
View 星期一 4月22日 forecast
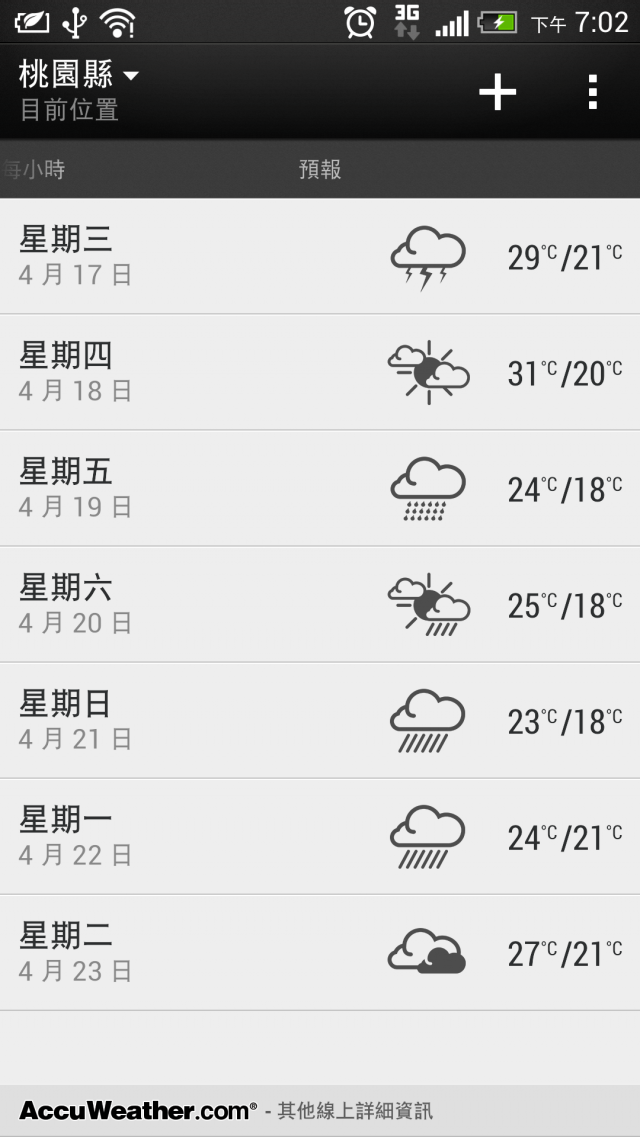pyautogui.click(x=320, y=837)
